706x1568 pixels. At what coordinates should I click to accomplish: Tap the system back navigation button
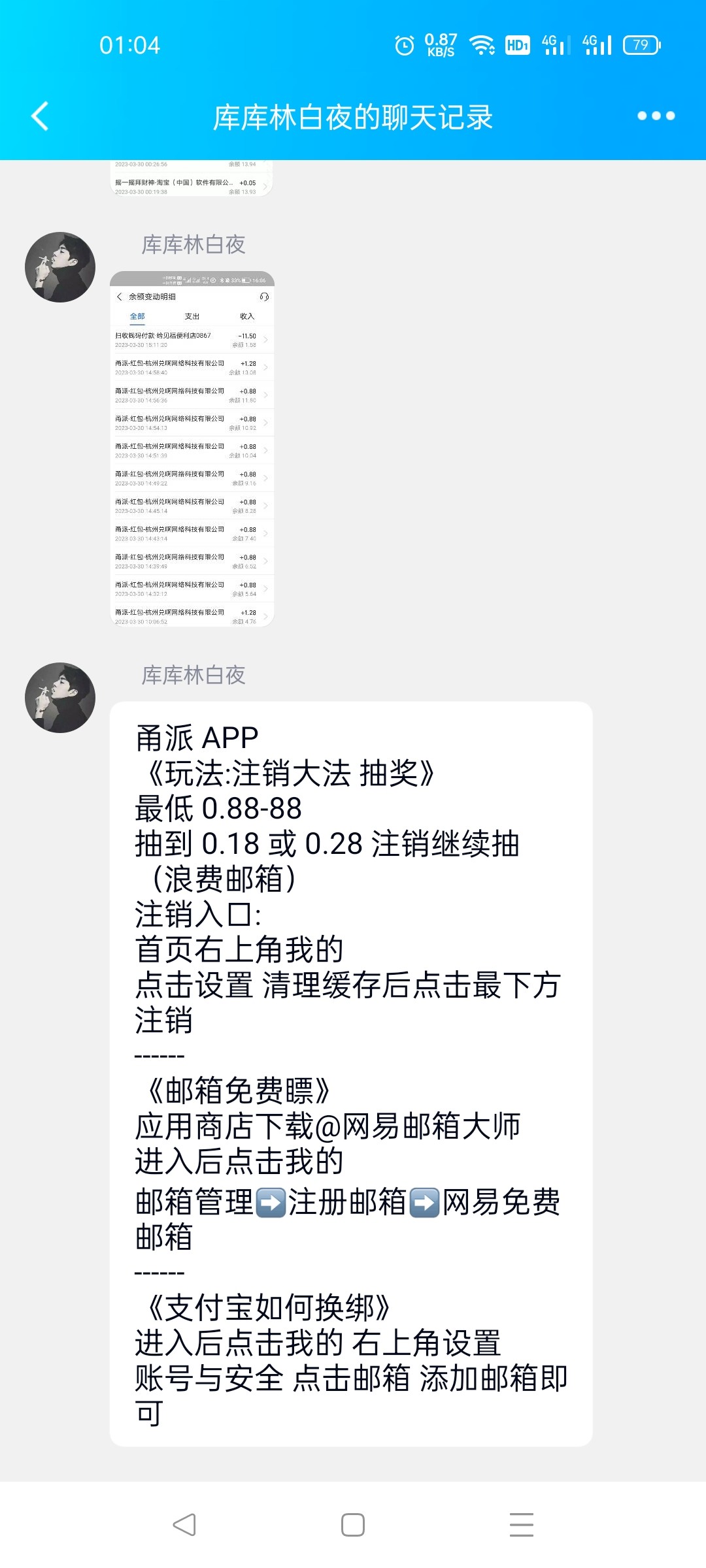pos(184,1525)
